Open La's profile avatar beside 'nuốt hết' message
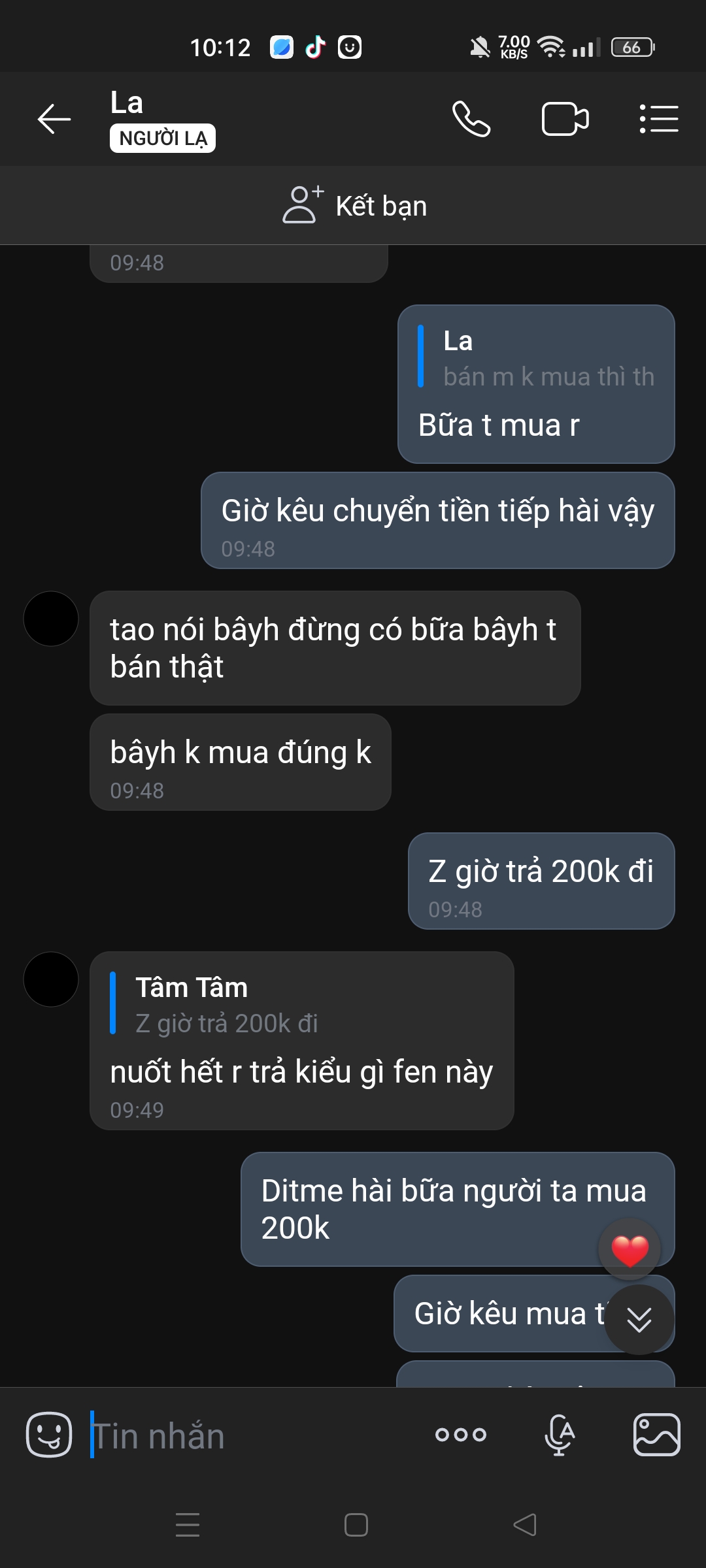706x1568 pixels. (x=51, y=979)
